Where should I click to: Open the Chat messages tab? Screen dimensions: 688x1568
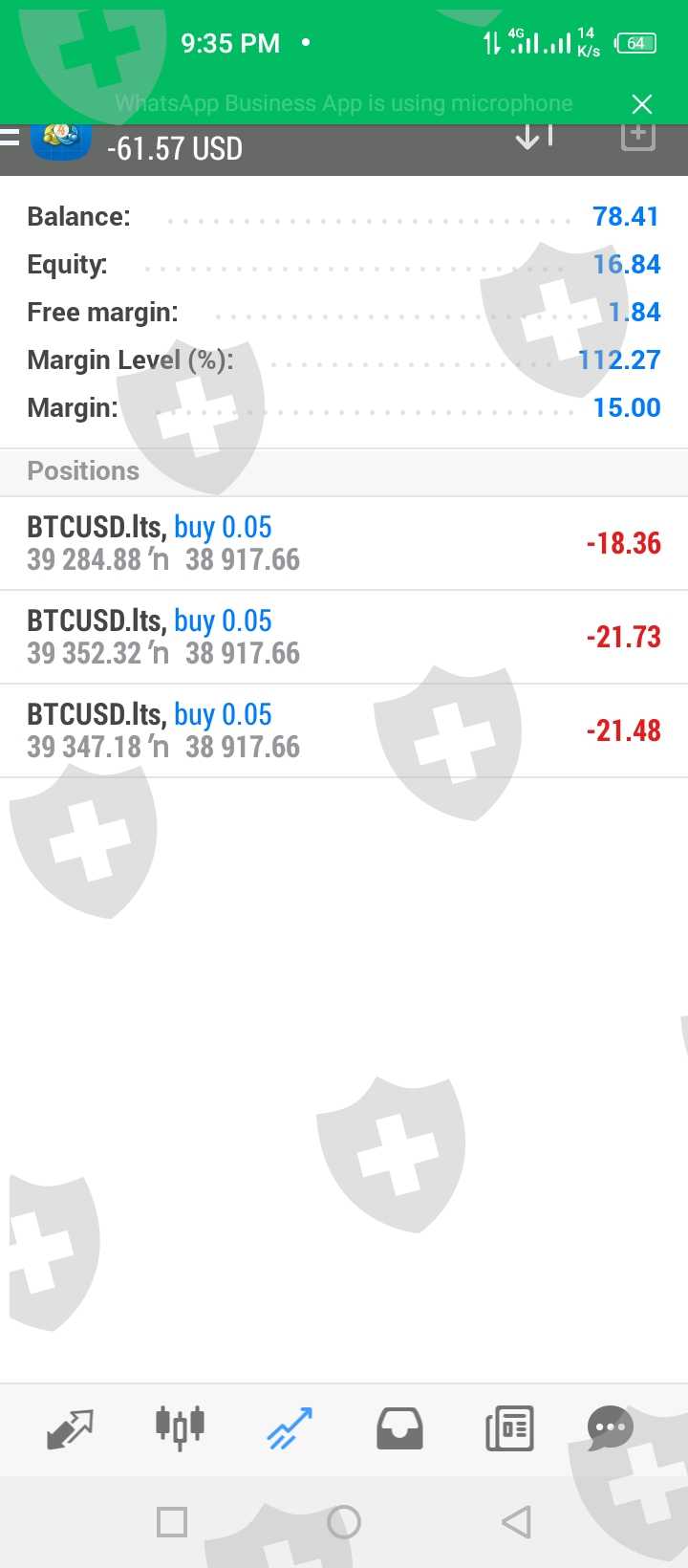click(x=611, y=1429)
